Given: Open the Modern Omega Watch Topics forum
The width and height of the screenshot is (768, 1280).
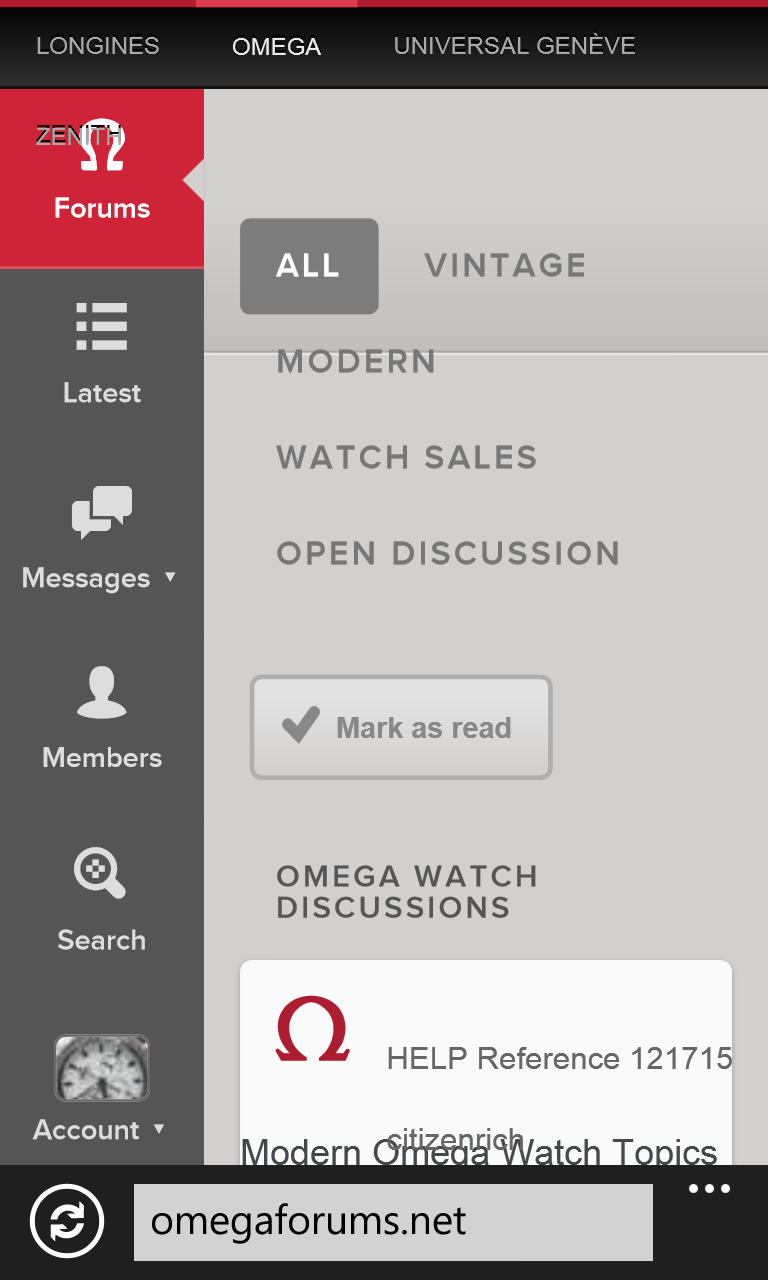Looking at the screenshot, I should (x=479, y=1152).
